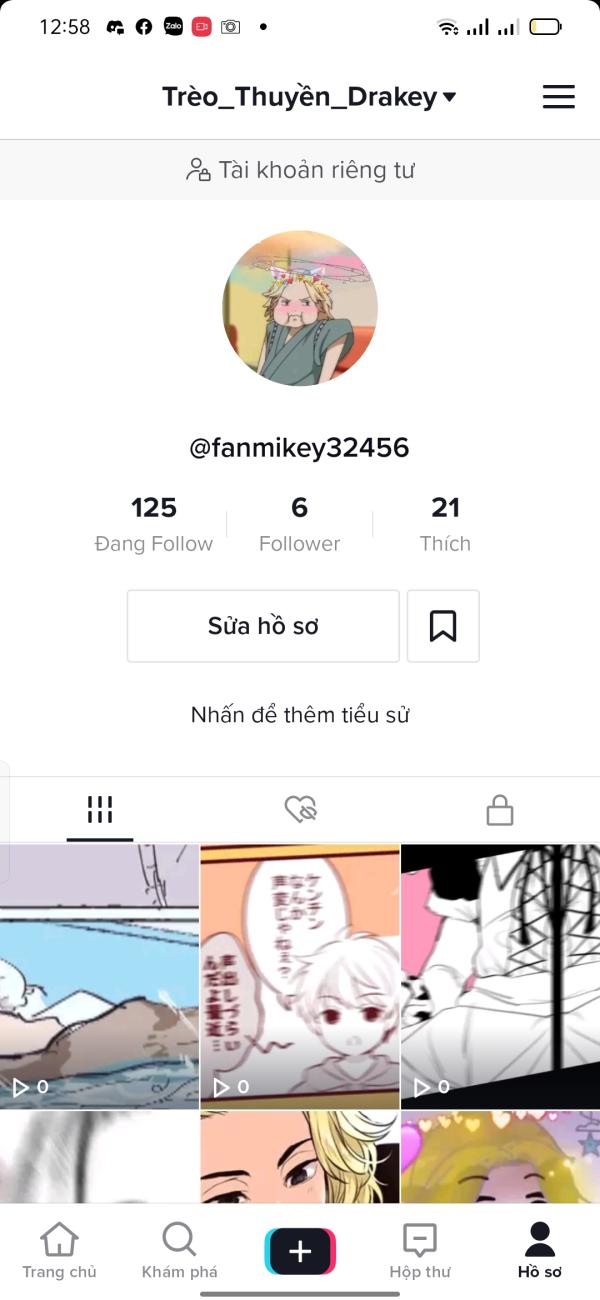View the 125 Đang Follow list
This screenshot has width=600, height=1300.
(x=154, y=524)
